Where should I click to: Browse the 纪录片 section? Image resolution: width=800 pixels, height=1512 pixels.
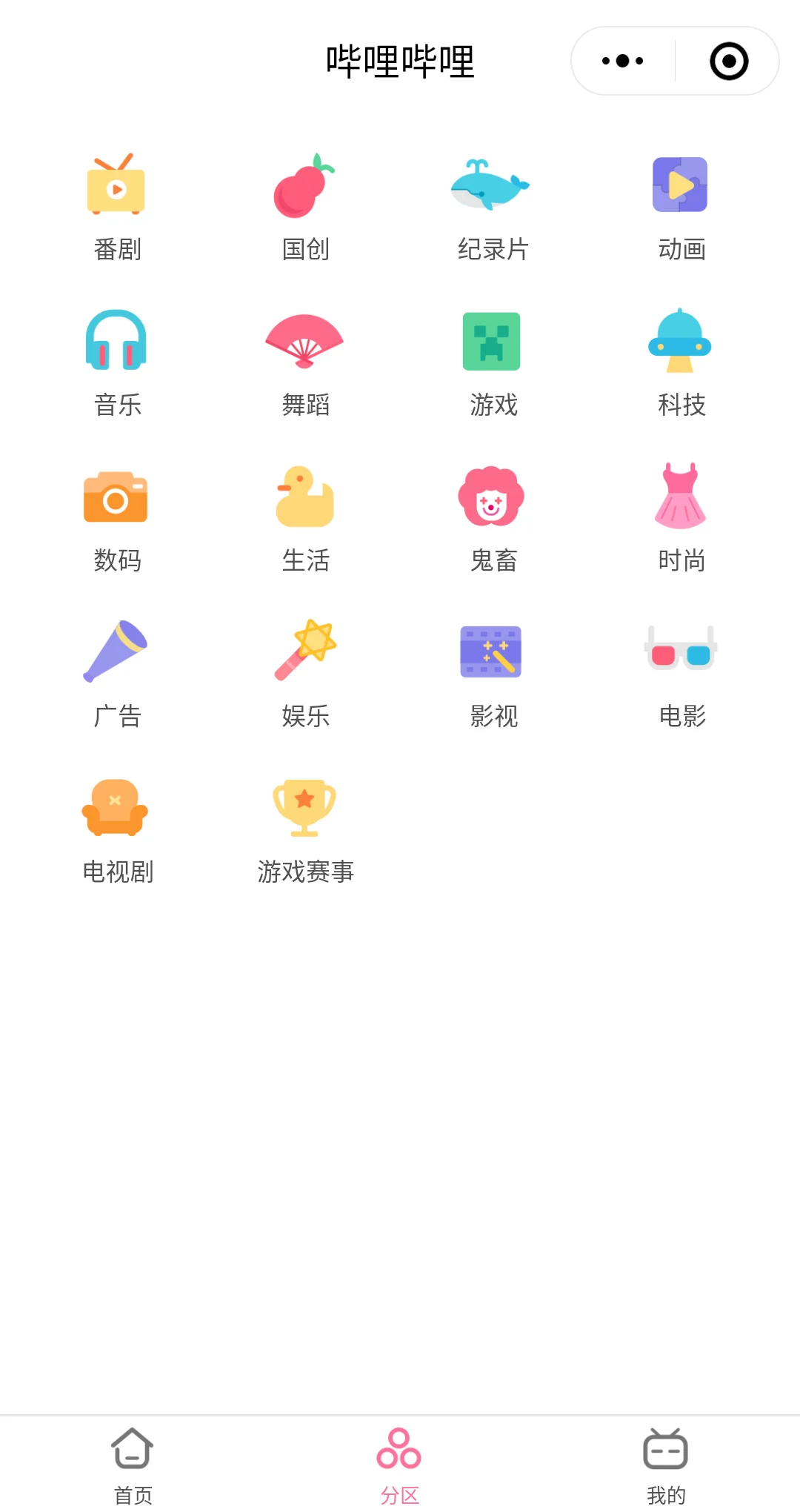(x=493, y=208)
